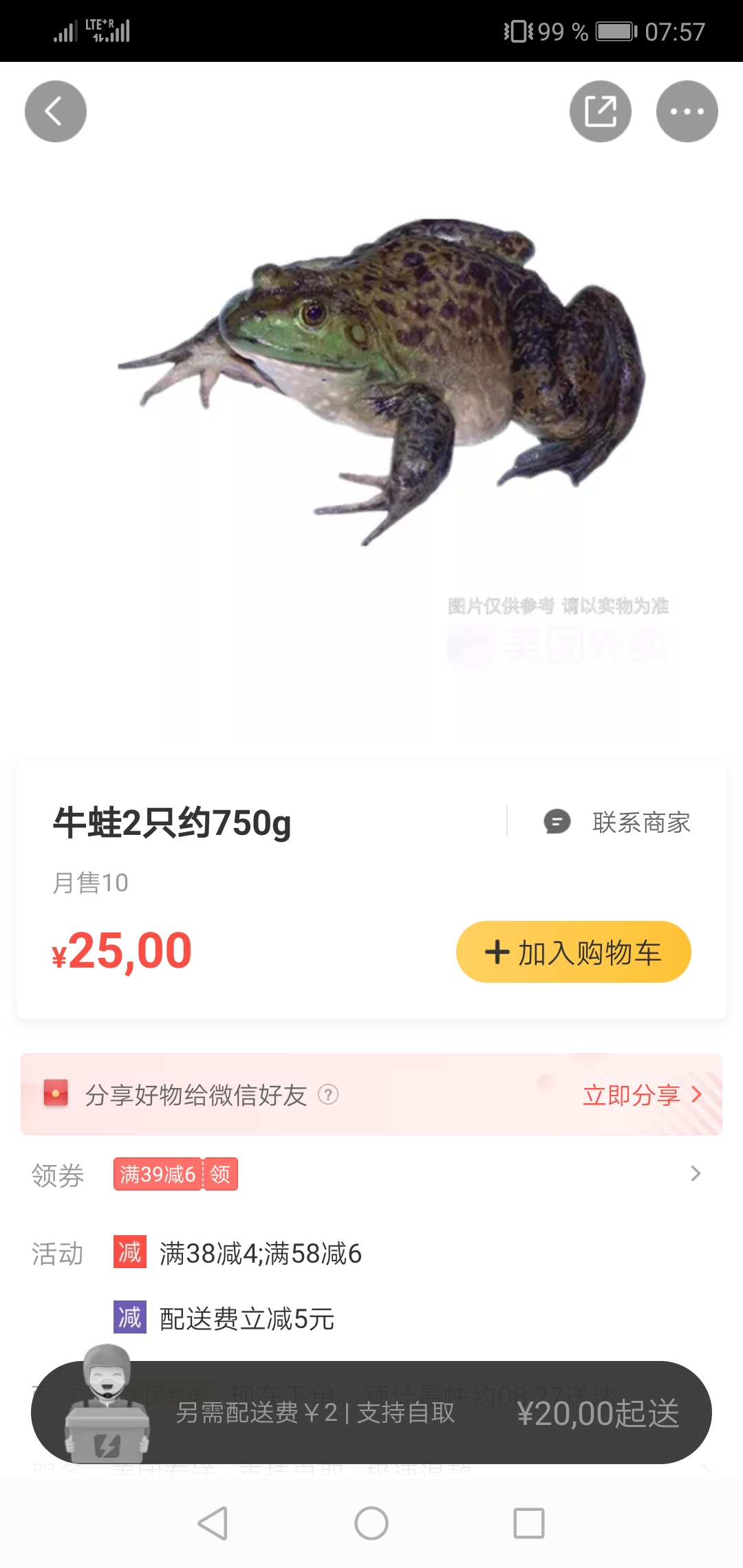The image size is (743, 1568).
Task: Expand the 领券 coupon row chevron
Action: (x=696, y=1173)
